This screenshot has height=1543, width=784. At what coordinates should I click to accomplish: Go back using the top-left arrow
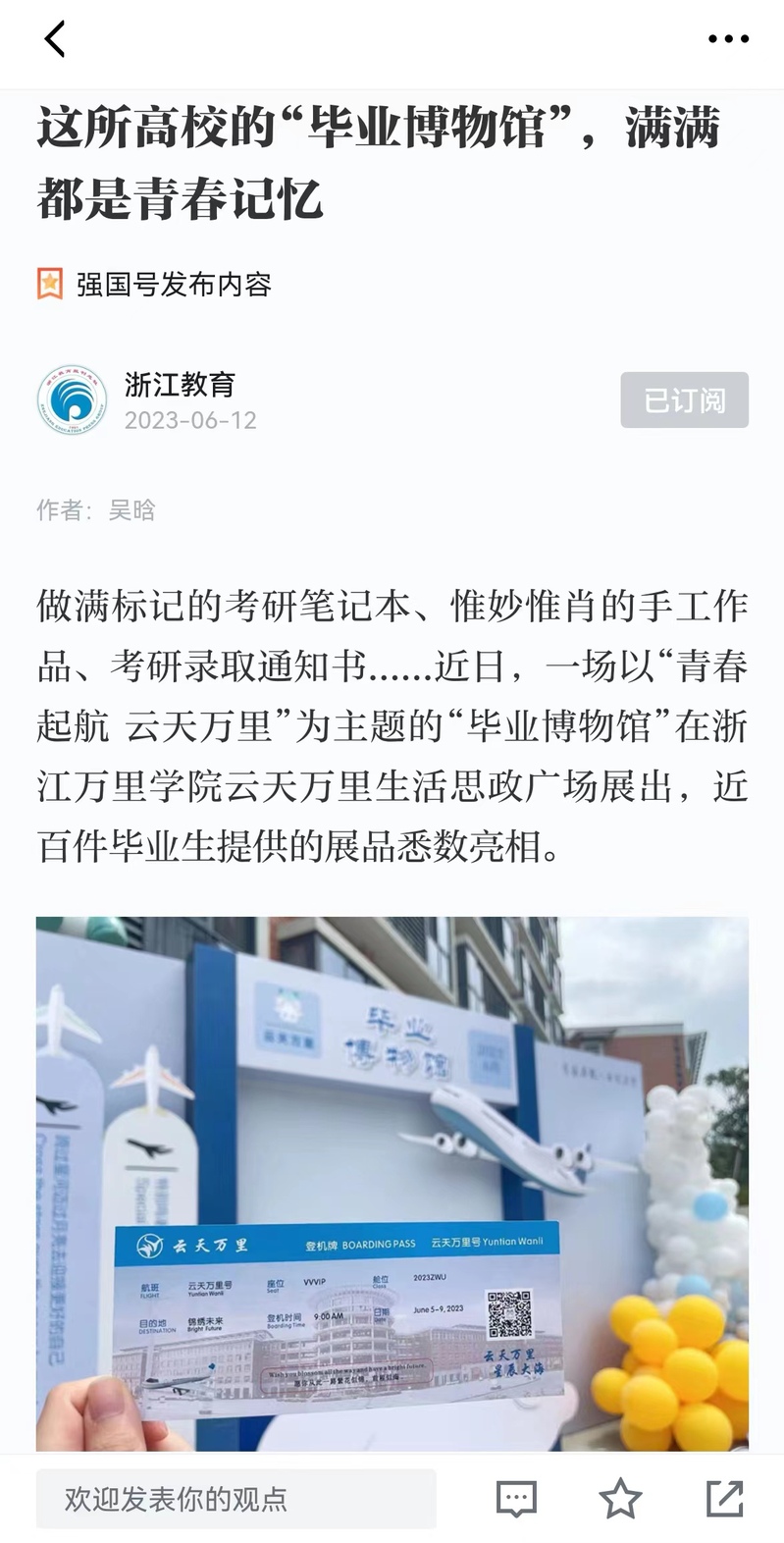pos(55,40)
